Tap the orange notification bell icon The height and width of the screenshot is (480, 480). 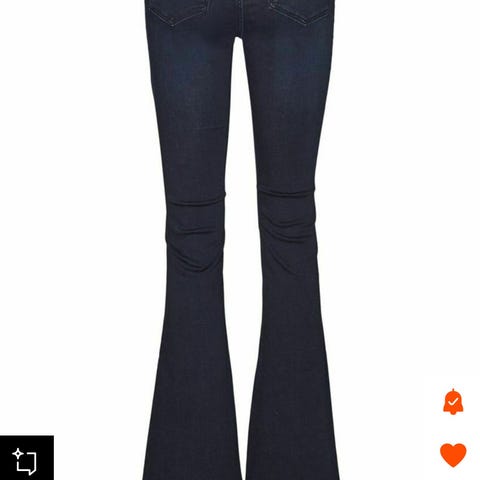pos(453,402)
